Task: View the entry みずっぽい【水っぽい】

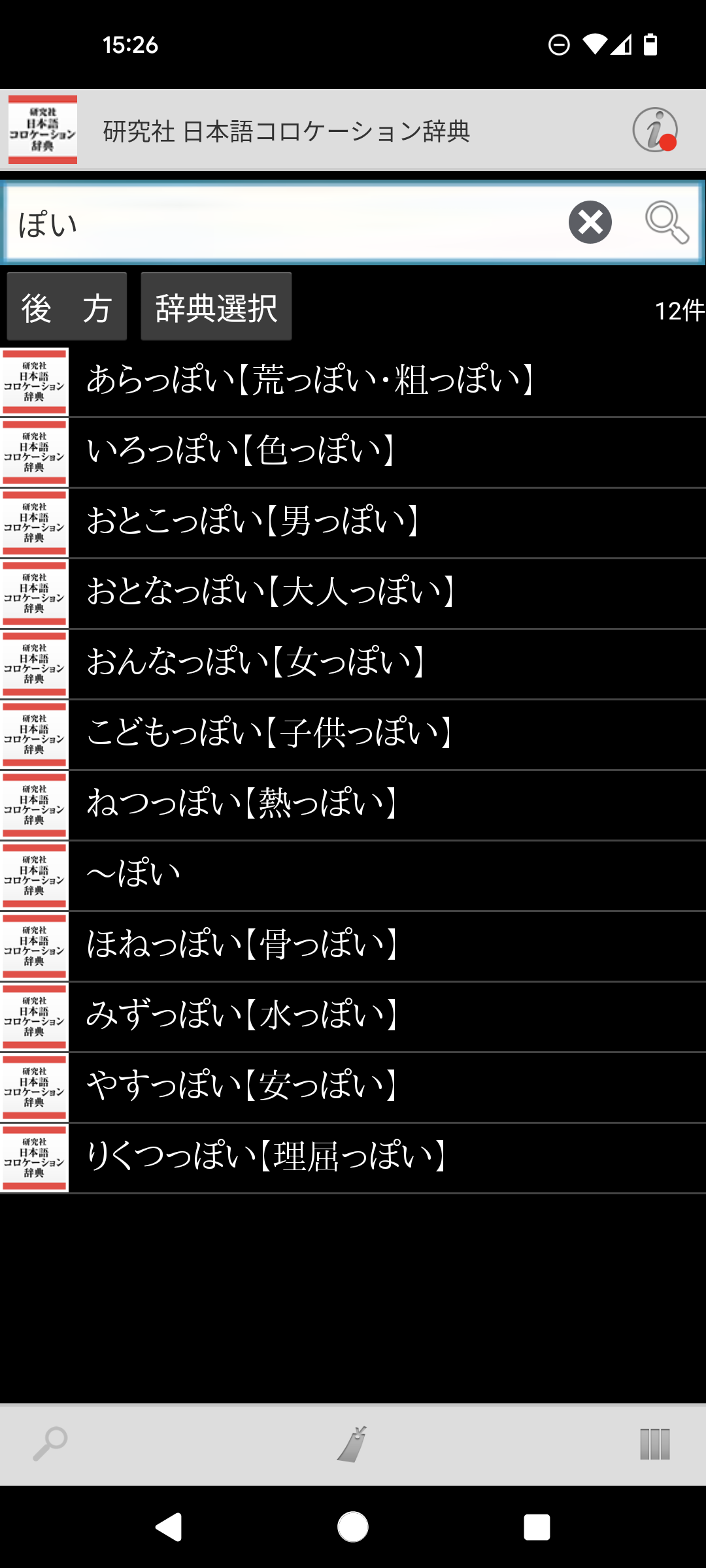Action: pyautogui.click(x=353, y=1017)
